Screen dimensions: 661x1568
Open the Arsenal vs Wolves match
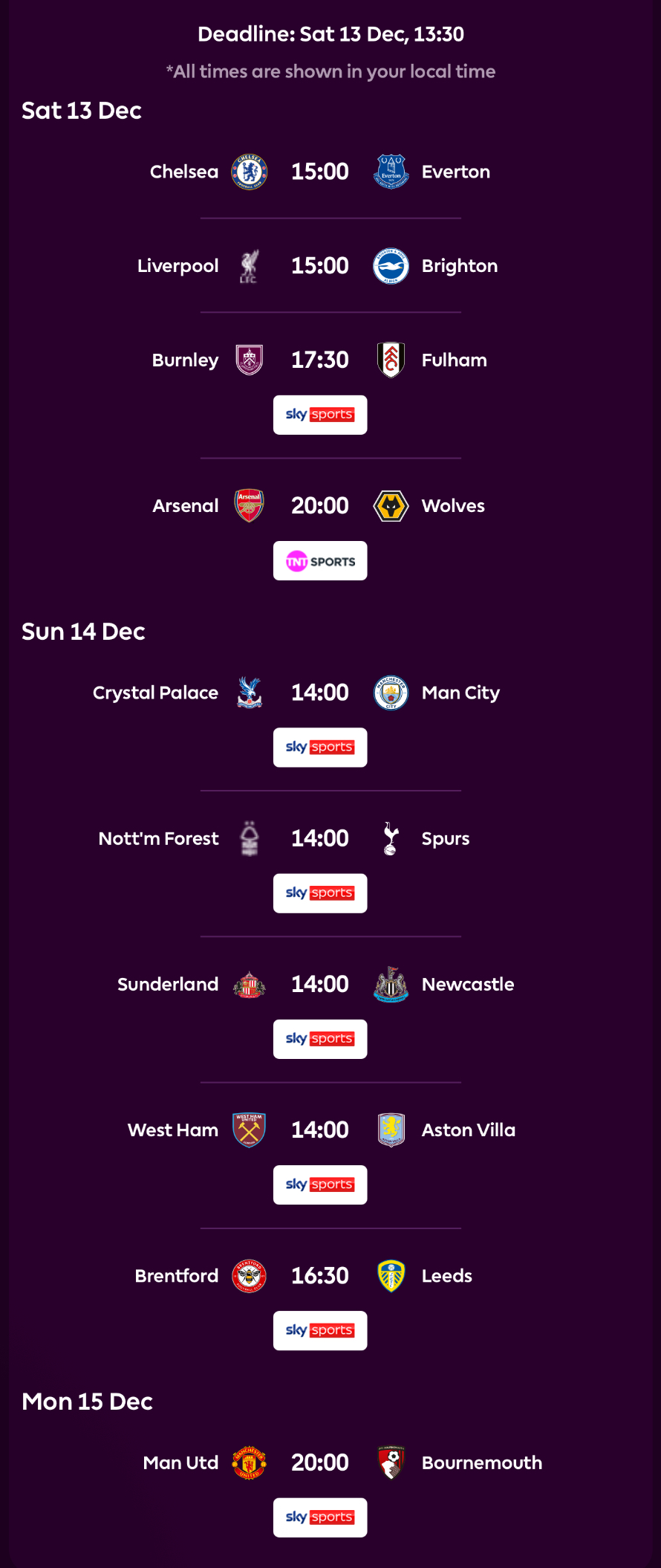tap(320, 506)
